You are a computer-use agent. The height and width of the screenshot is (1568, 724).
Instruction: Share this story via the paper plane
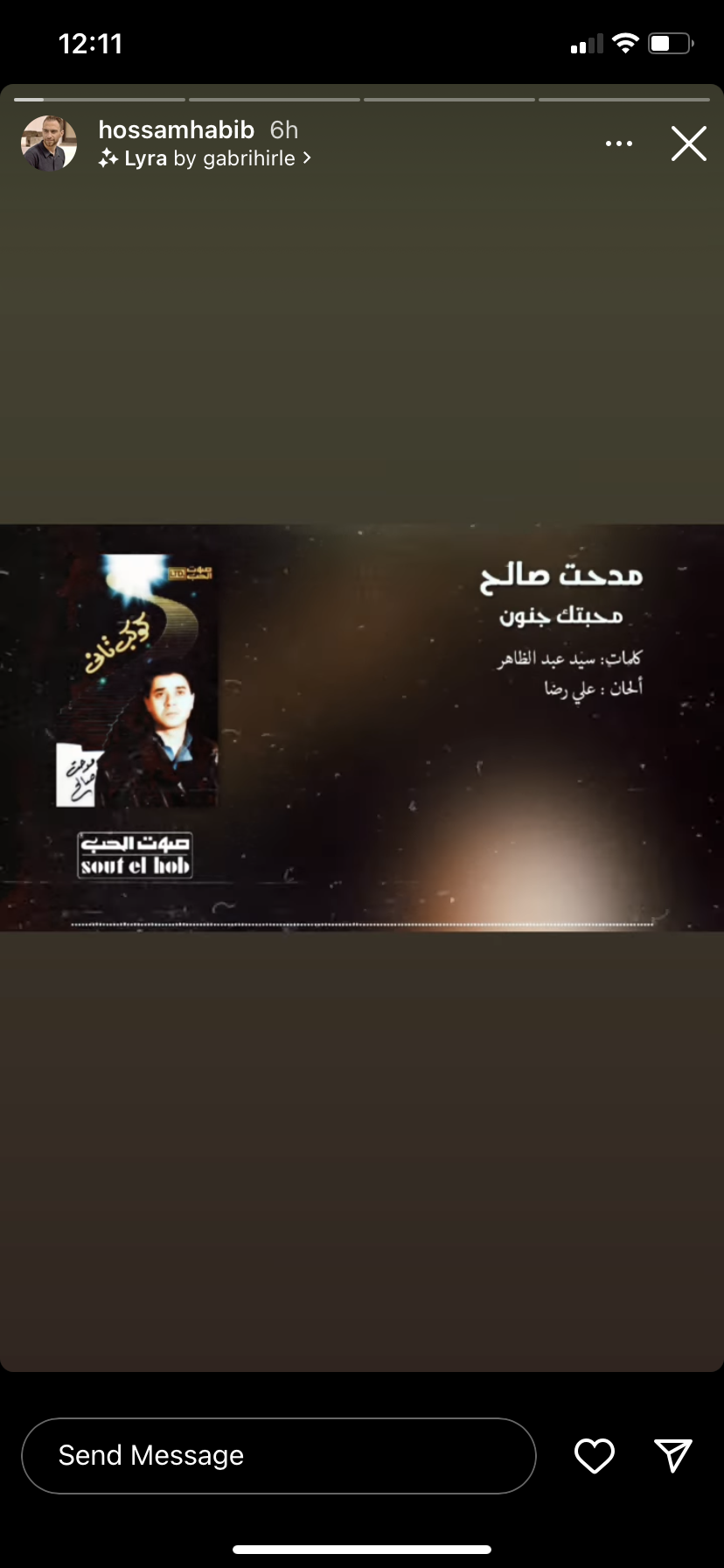pos(672,1455)
